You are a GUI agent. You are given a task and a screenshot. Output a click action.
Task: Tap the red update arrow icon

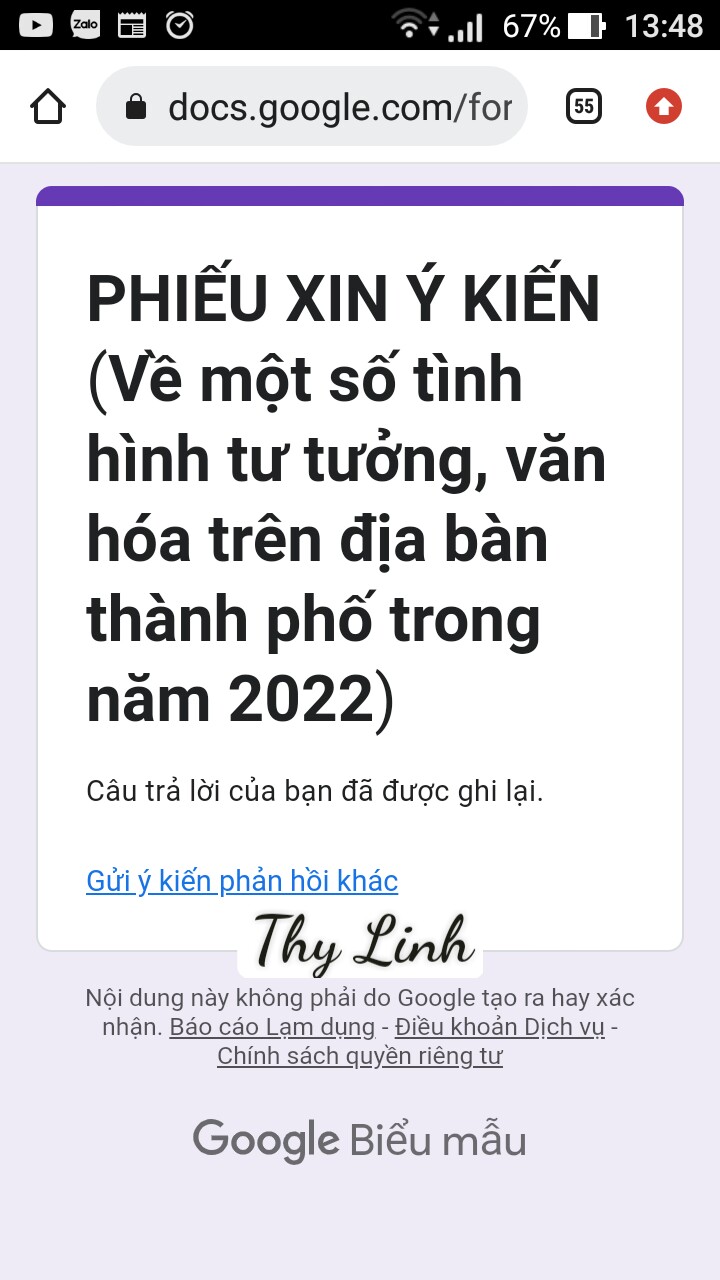[x=664, y=106]
